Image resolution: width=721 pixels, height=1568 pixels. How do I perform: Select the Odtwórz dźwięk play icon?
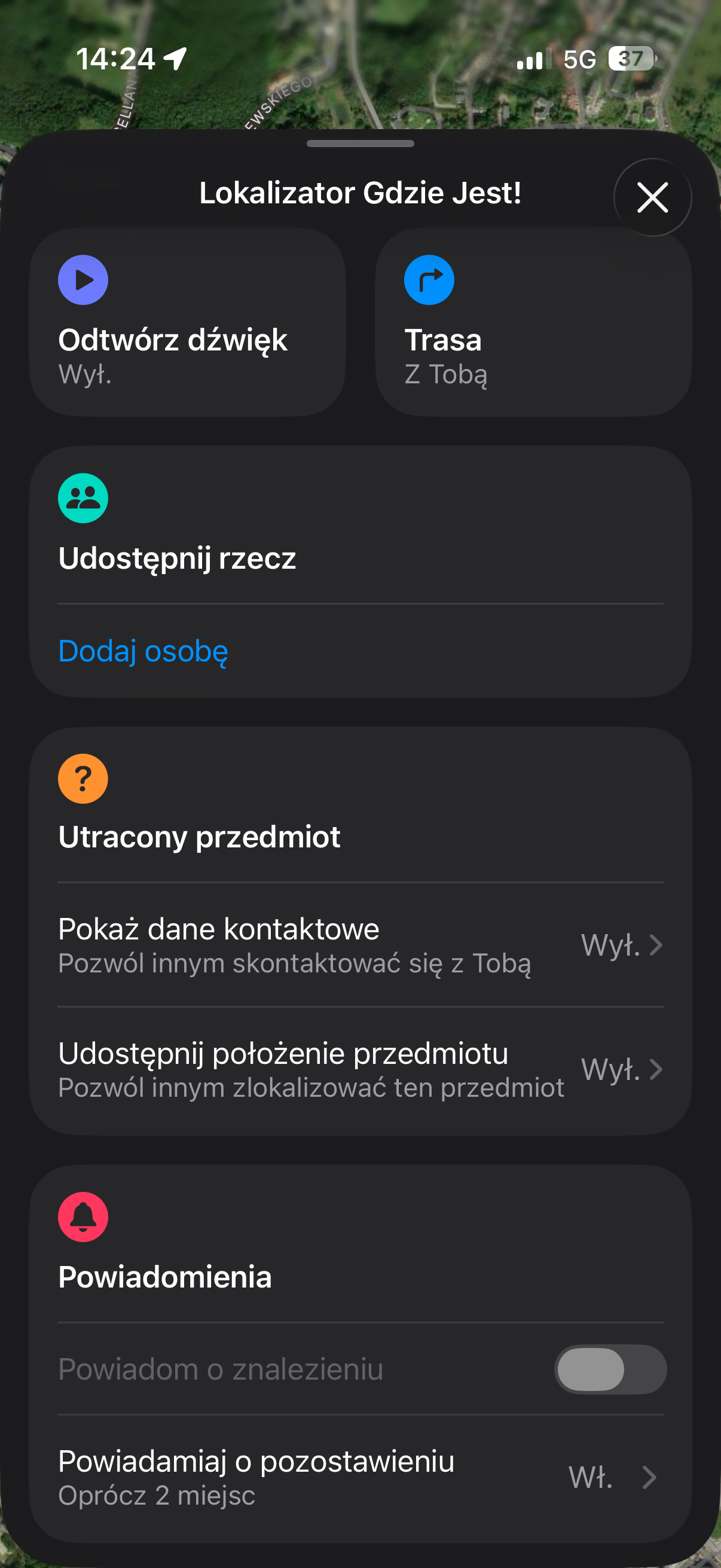tap(83, 279)
